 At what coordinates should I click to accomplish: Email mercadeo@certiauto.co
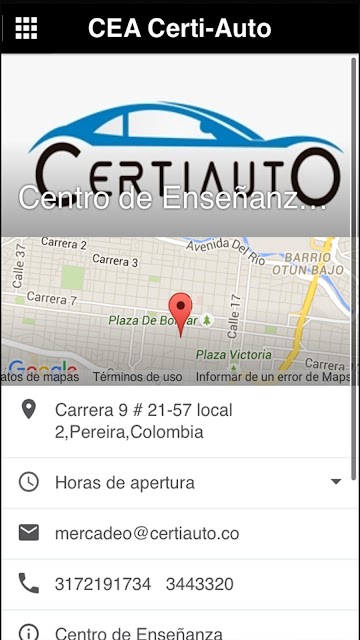tap(176, 533)
